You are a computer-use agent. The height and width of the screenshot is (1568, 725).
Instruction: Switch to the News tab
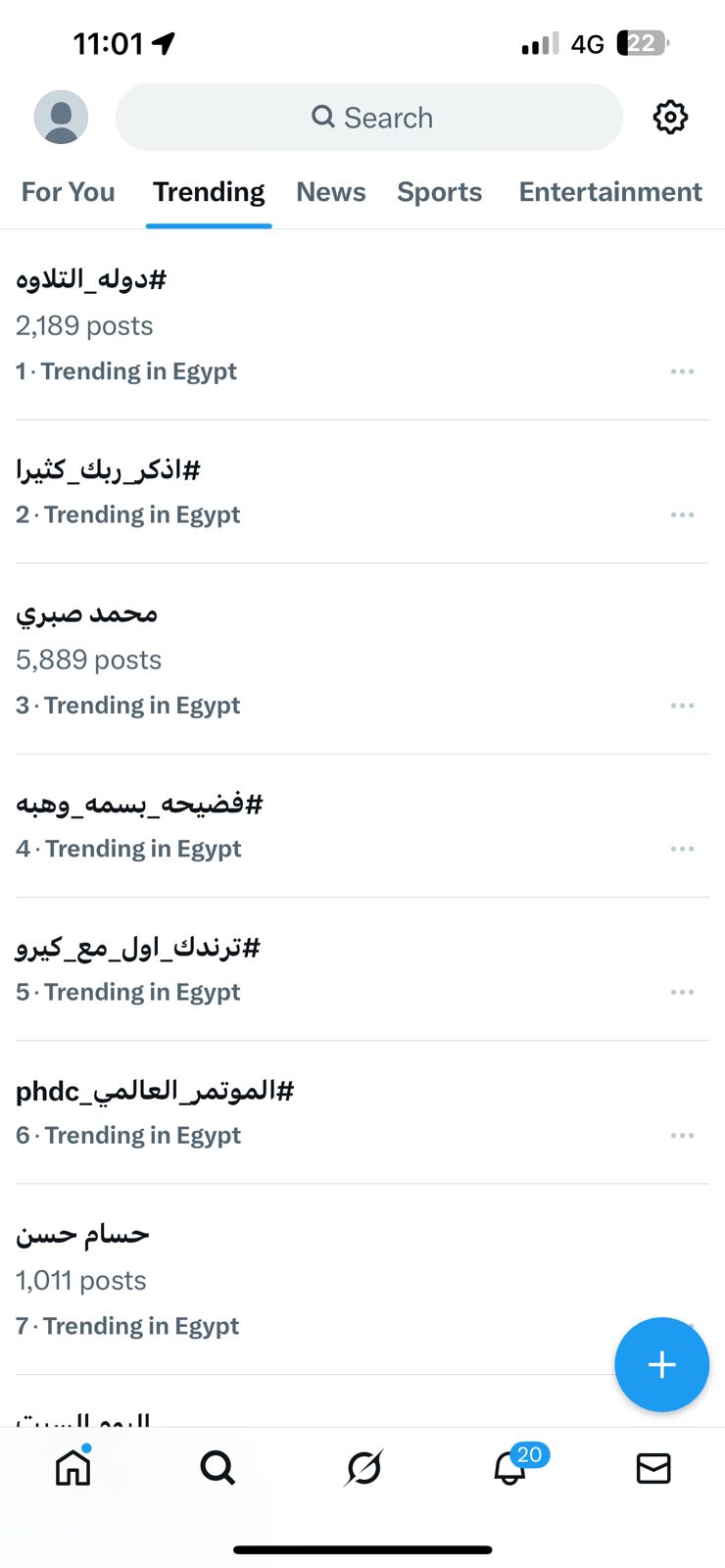(330, 192)
